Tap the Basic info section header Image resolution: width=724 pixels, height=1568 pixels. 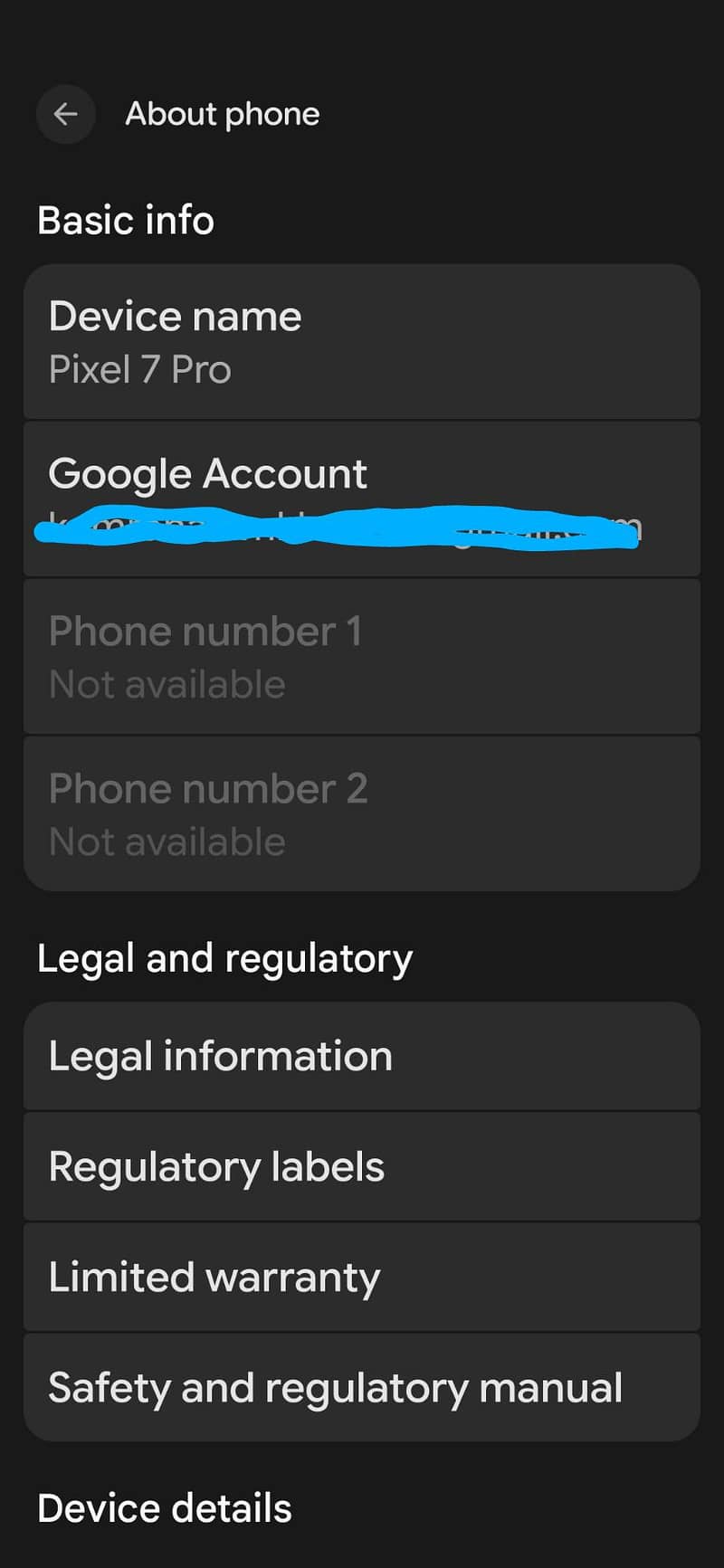[125, 220]
